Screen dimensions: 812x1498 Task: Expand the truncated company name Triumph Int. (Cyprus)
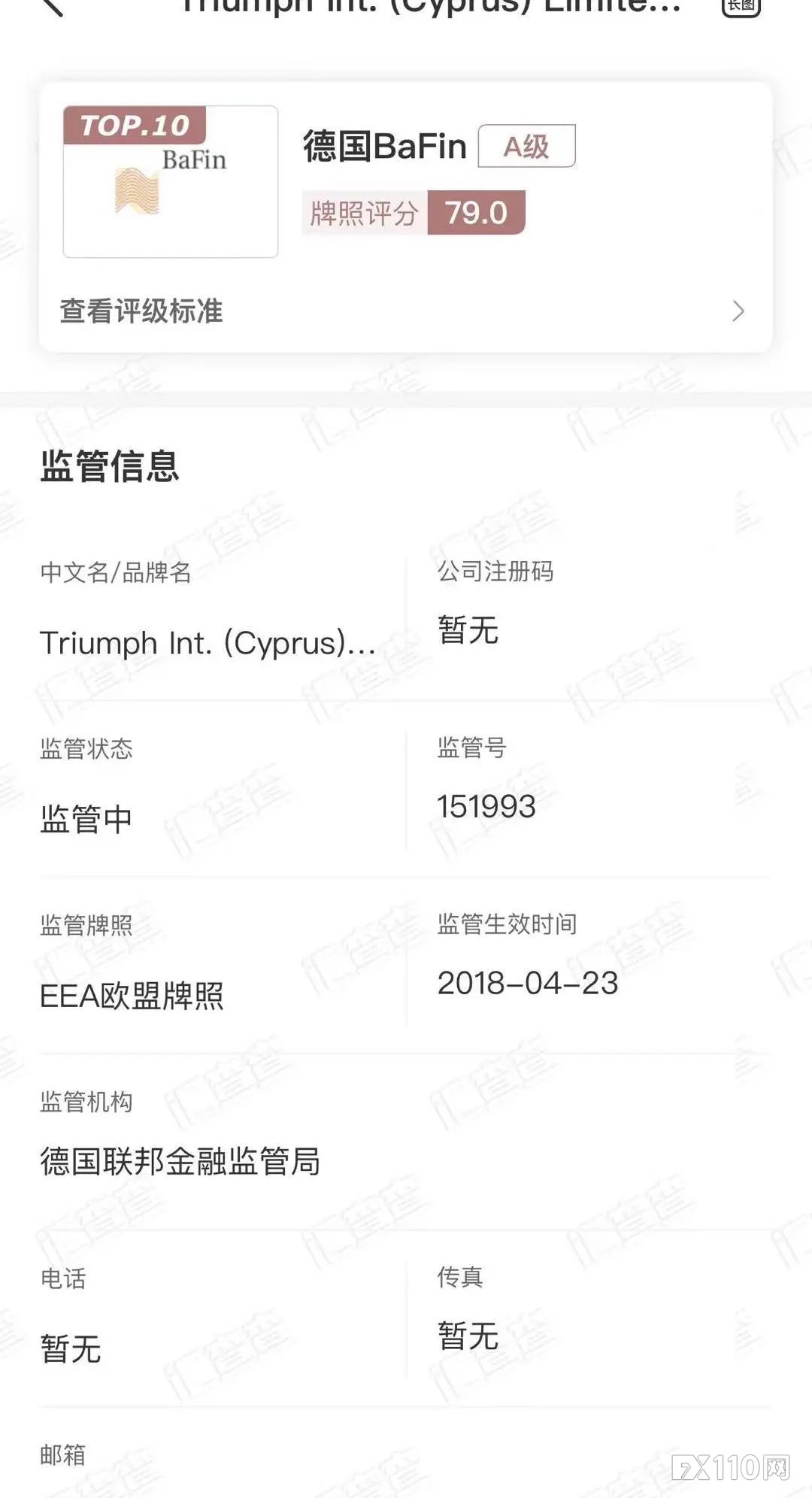tap(207, 643)
